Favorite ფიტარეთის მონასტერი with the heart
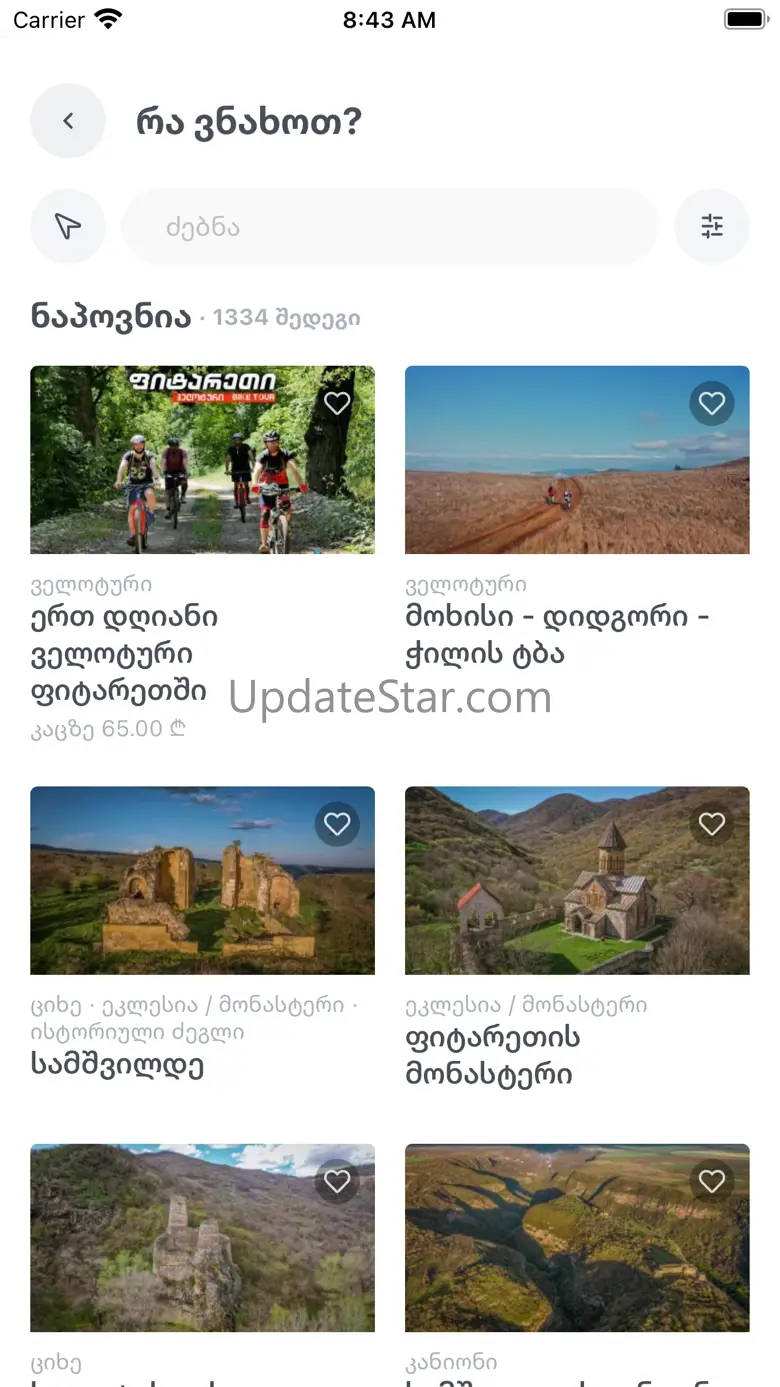Viewport: 780px width, 1387px height. click(711, 824)
